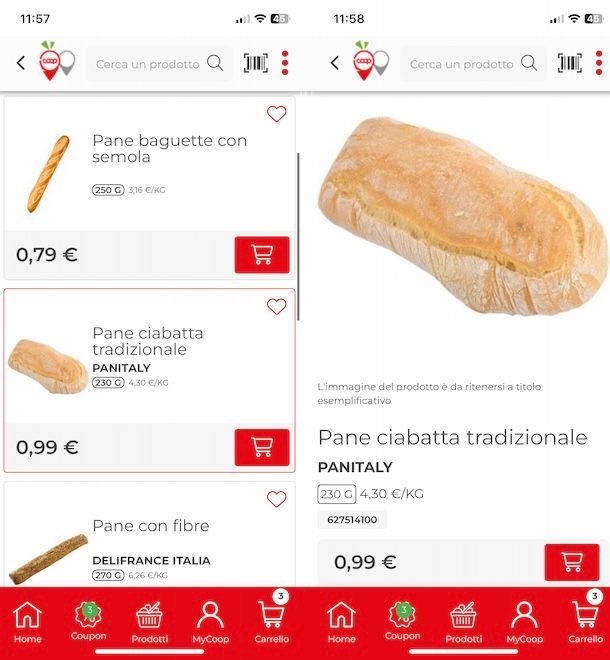Search products from the list screen's field
610x660 pixels.
tap(150, 64)
